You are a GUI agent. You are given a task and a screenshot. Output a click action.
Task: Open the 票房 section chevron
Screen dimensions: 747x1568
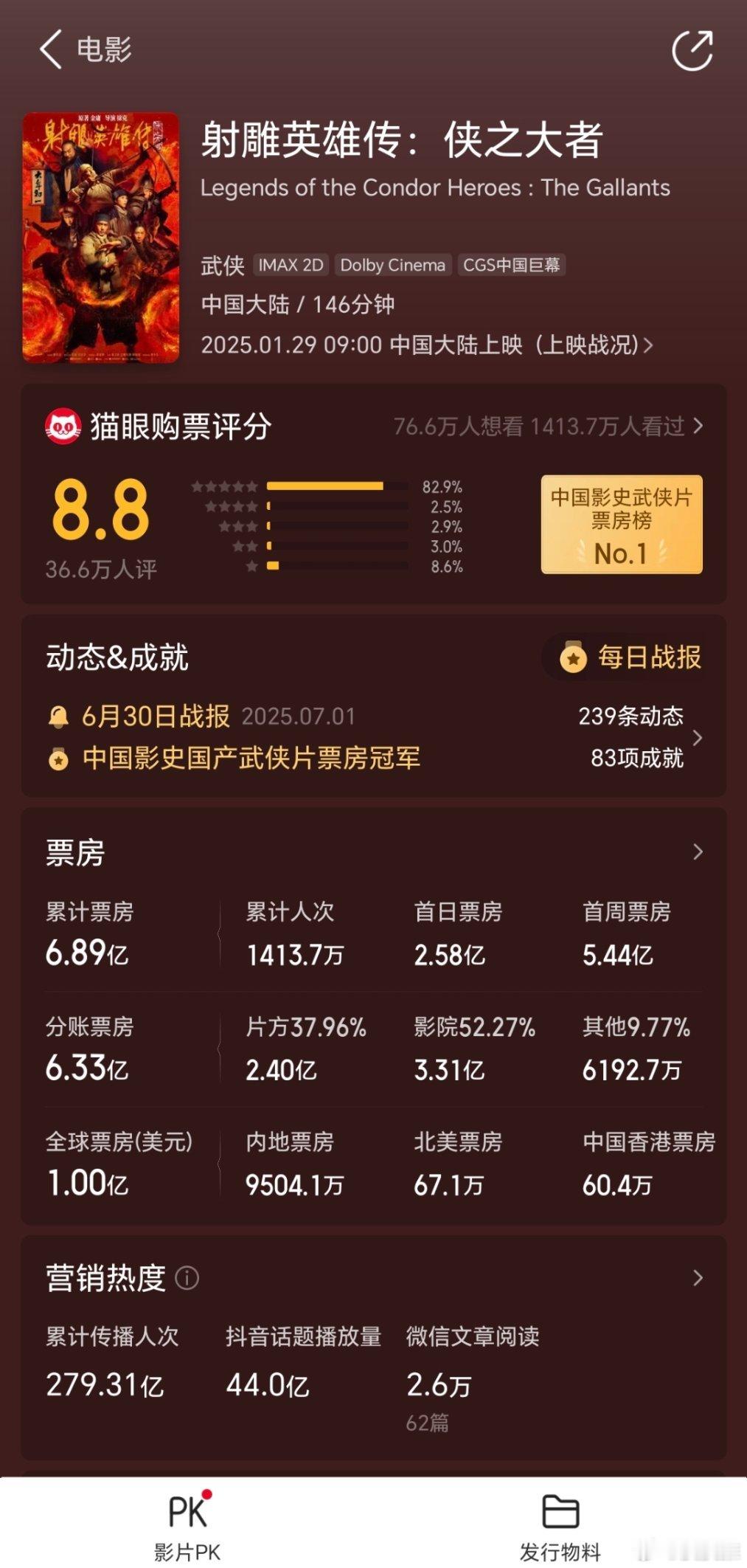point(698,850)
